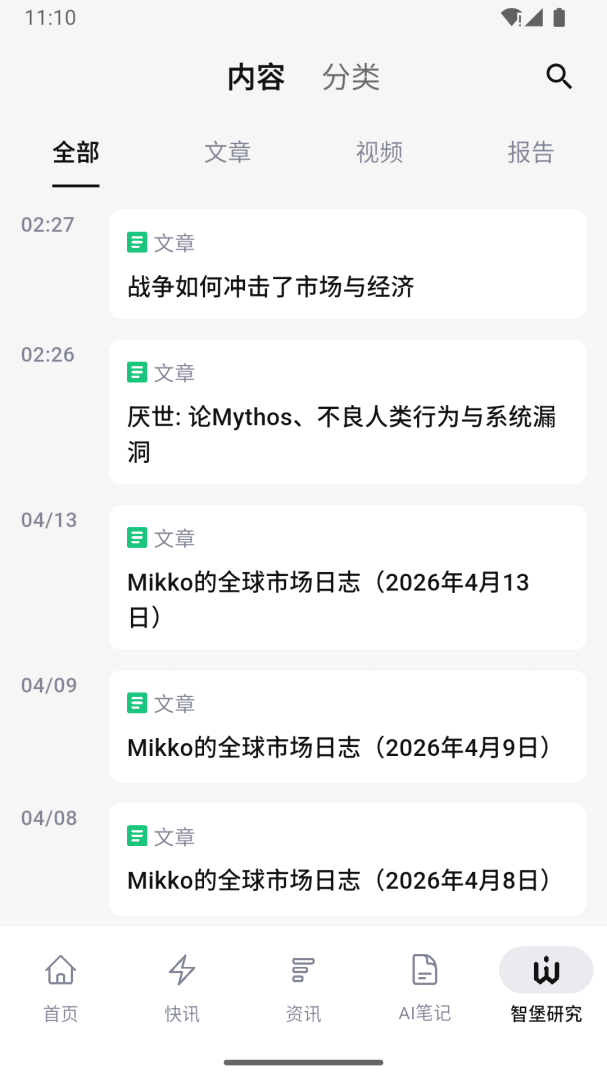Tap the 智堡研究 bottom tab
The width and height of the screenshot is (607, 1080).
click(546, 986)
